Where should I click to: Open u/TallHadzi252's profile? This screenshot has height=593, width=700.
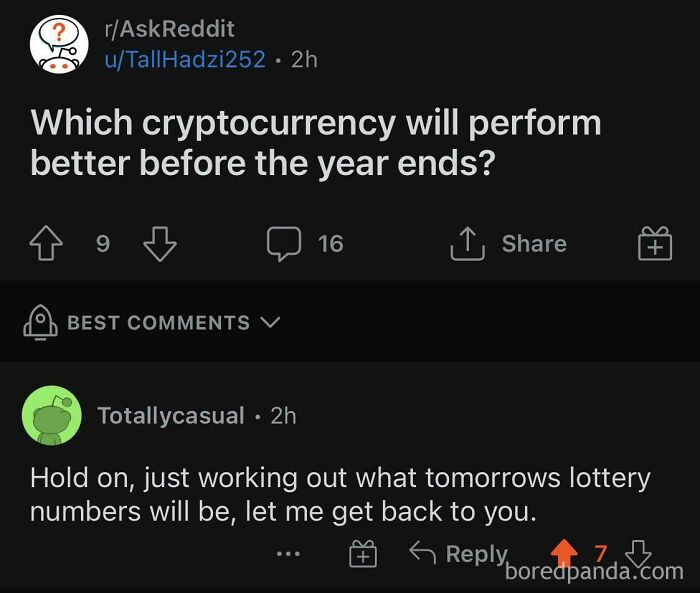point(185,59)
